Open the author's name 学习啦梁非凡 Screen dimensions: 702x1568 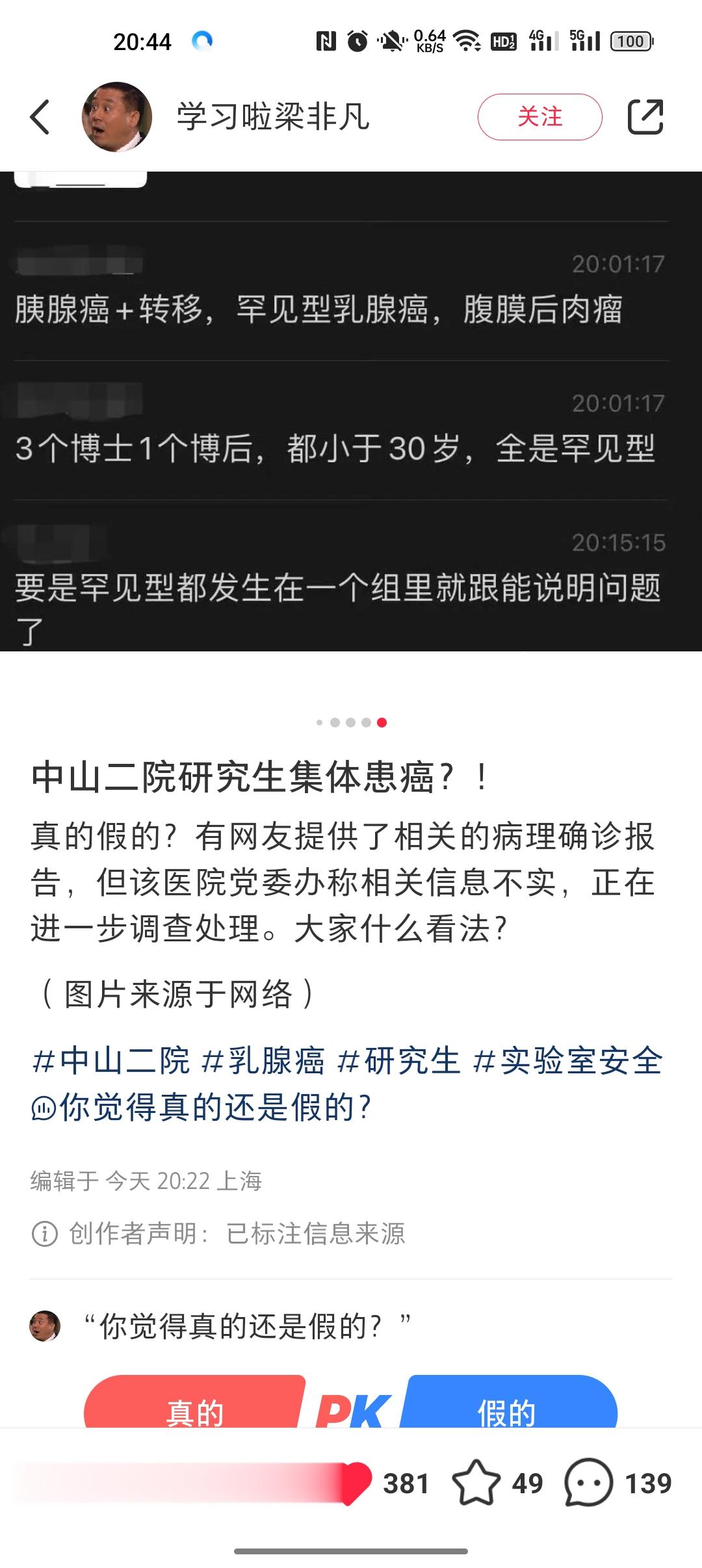273,118
